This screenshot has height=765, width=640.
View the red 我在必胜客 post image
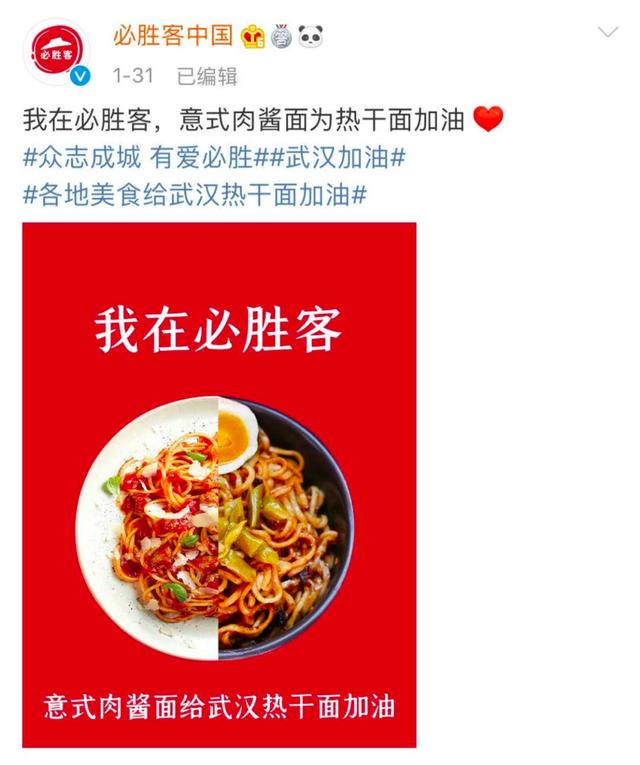click(x=219, y=484)
